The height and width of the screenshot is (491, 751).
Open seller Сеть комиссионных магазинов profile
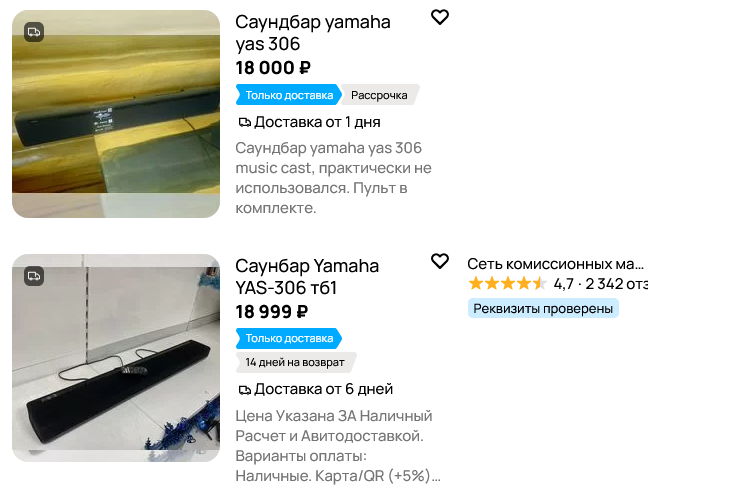pyautogui.click(x=555, y=265)
